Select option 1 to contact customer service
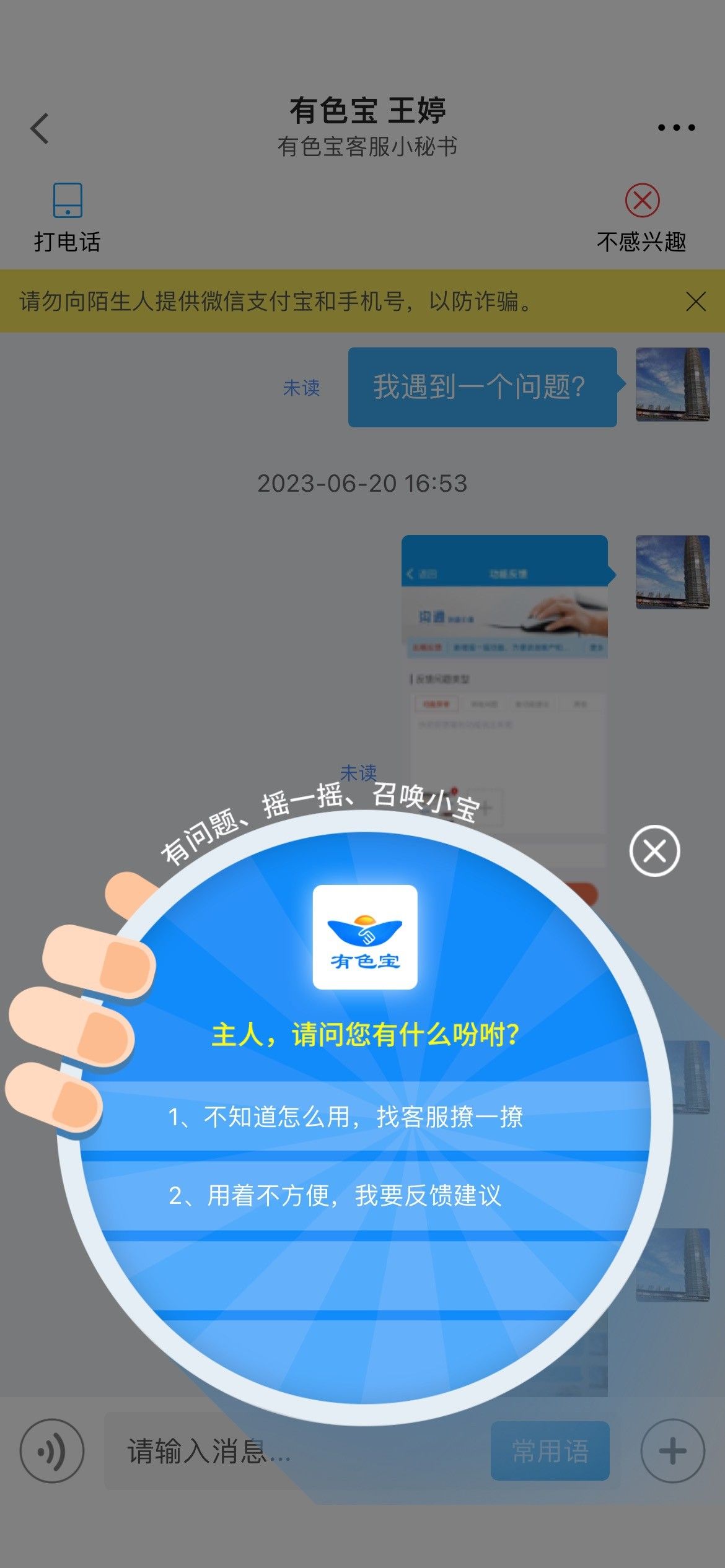 (364, 1117)
